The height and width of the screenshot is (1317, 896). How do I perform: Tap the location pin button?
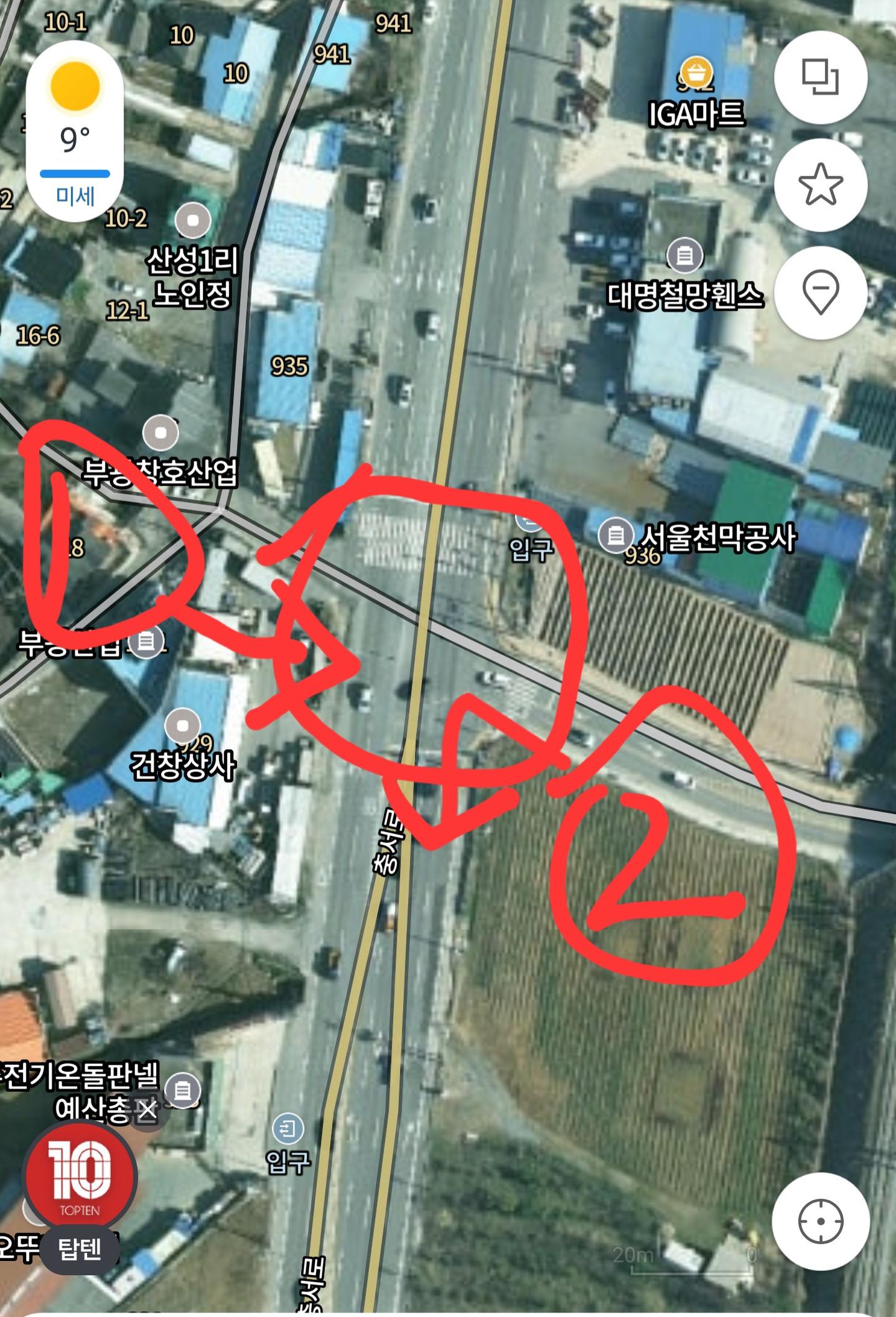point(820,291)
